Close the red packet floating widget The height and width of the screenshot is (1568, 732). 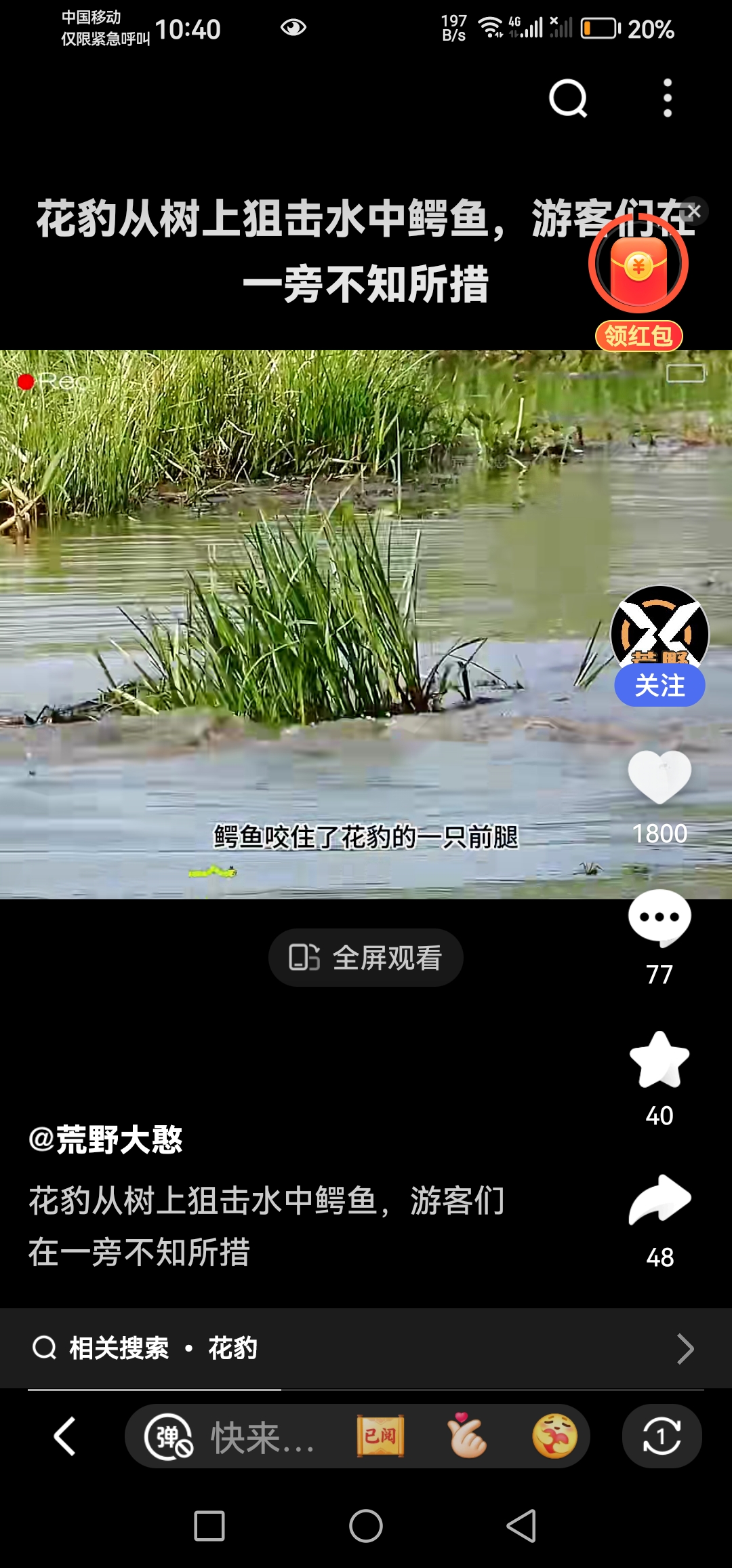pyautogui.click(x=694, y=212)
